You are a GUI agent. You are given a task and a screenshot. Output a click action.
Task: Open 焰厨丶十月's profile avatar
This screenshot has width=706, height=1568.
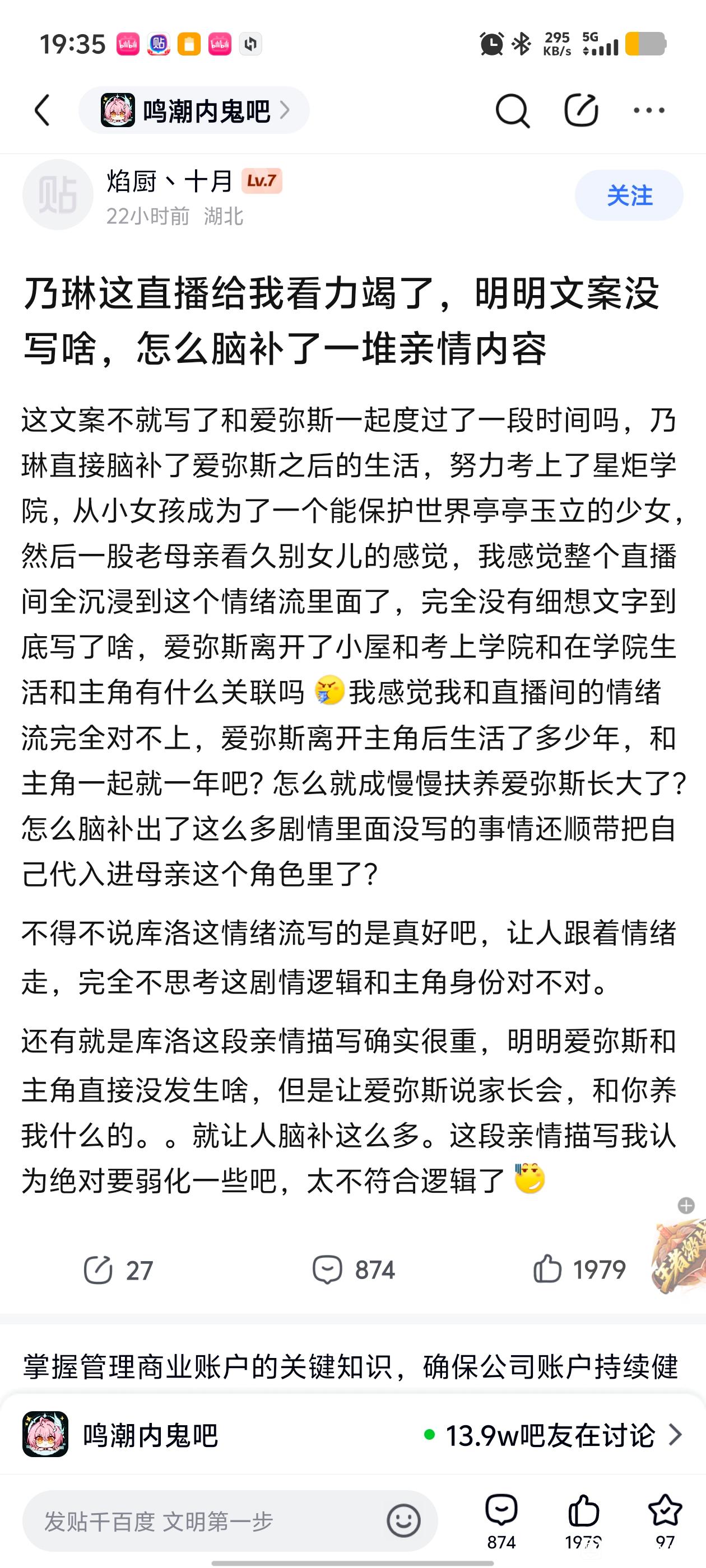57,195
